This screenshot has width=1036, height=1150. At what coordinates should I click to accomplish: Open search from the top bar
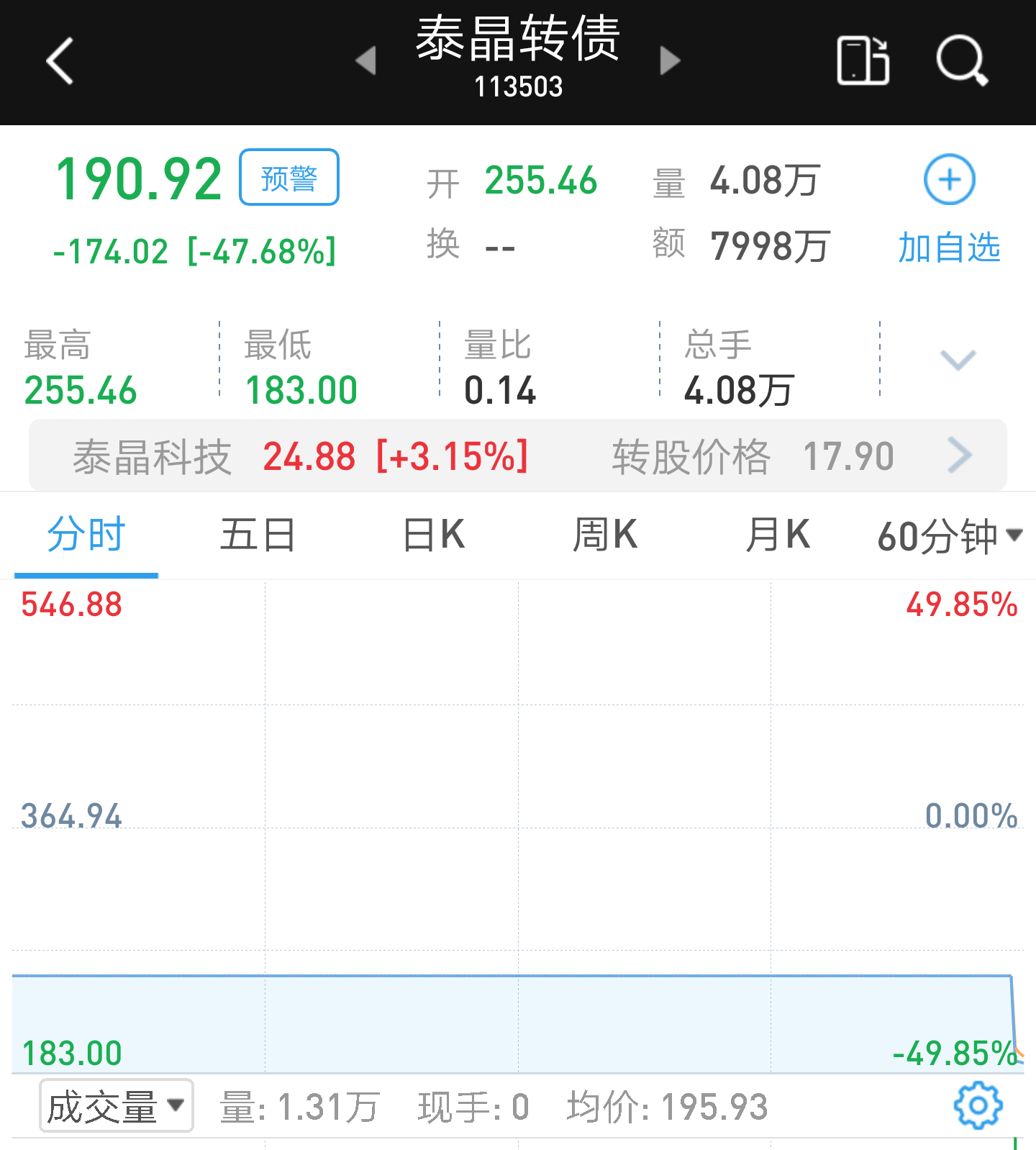(x=962, y=60)
